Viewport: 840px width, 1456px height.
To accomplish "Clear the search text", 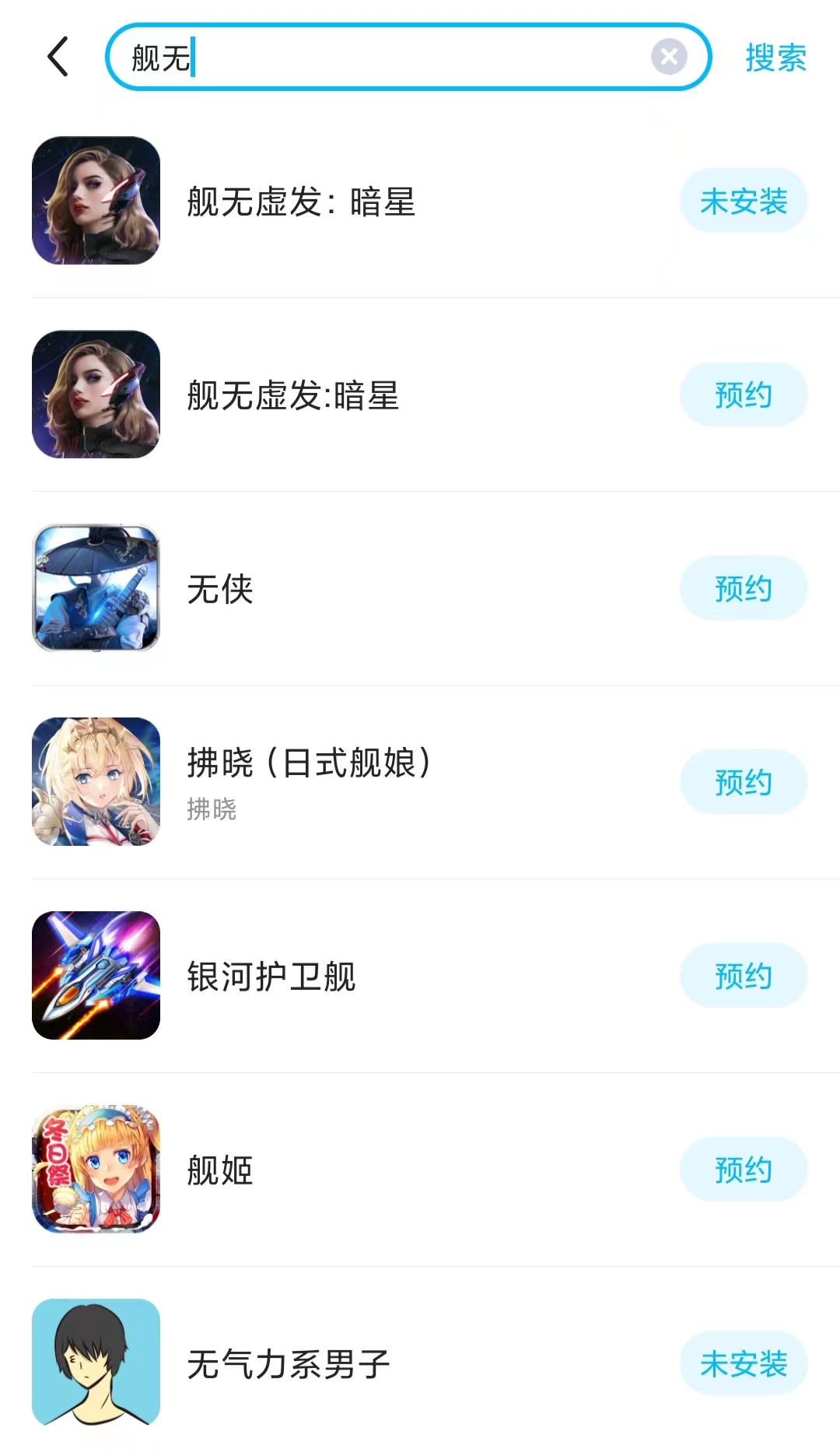I will [669, 57].
